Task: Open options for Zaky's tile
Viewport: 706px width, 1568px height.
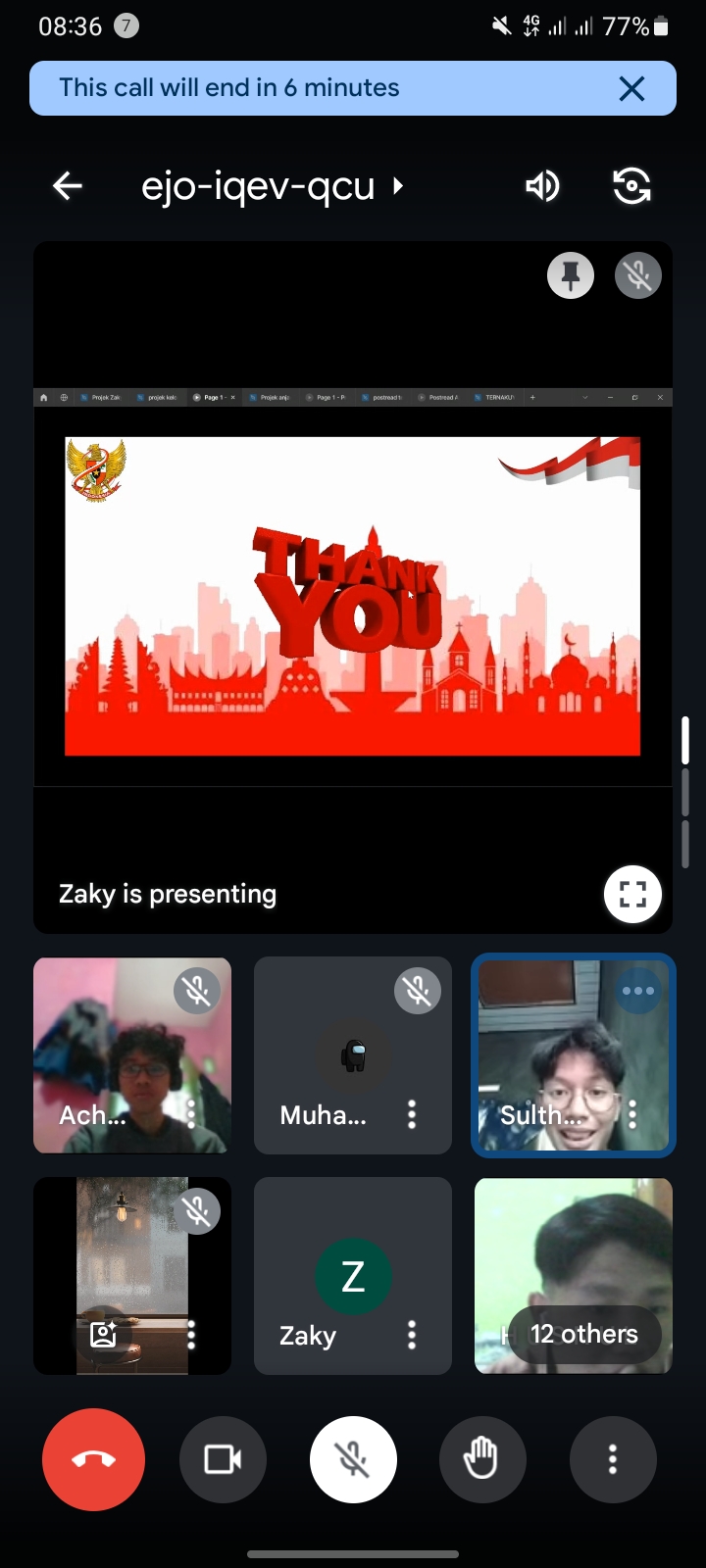Action: [412, 1334]
